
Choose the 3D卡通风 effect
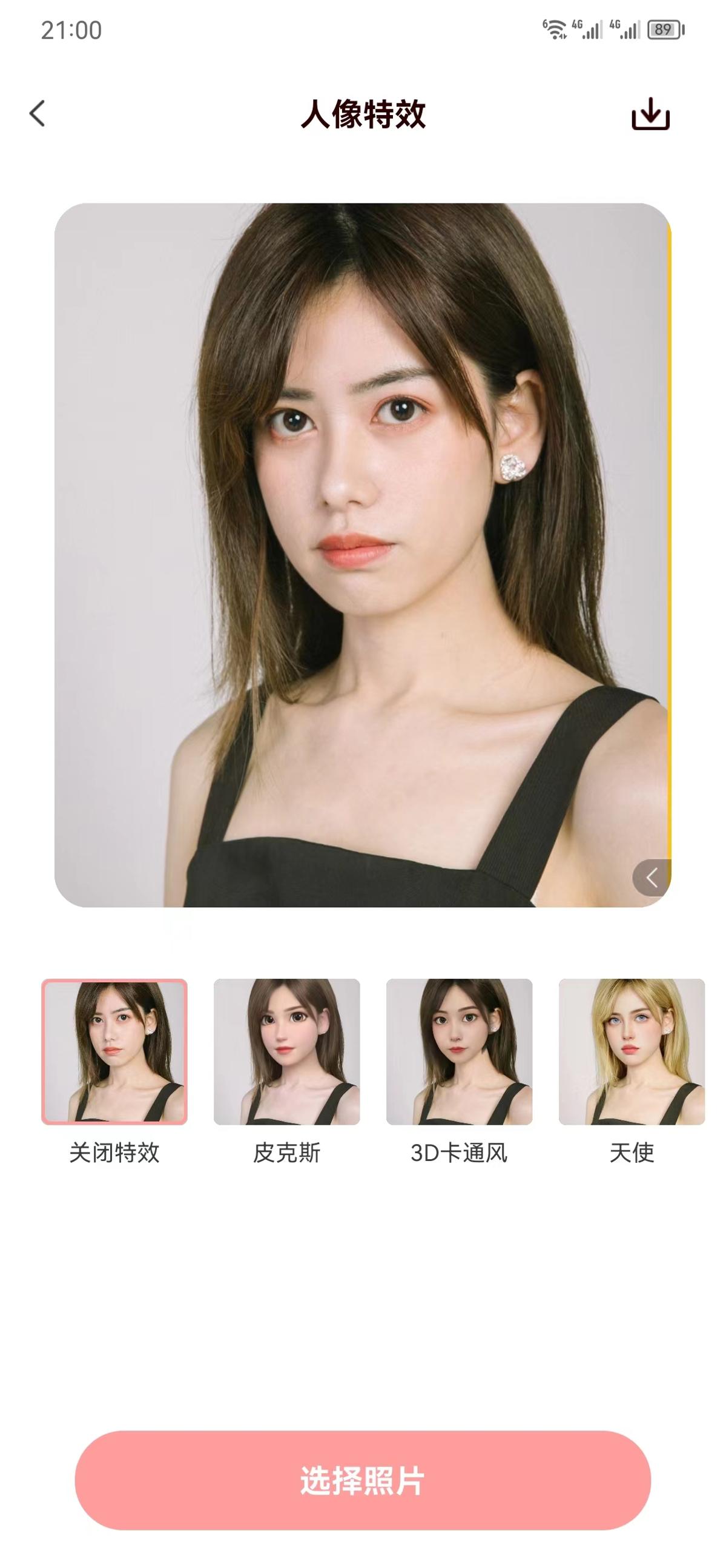click(459, 1051)
